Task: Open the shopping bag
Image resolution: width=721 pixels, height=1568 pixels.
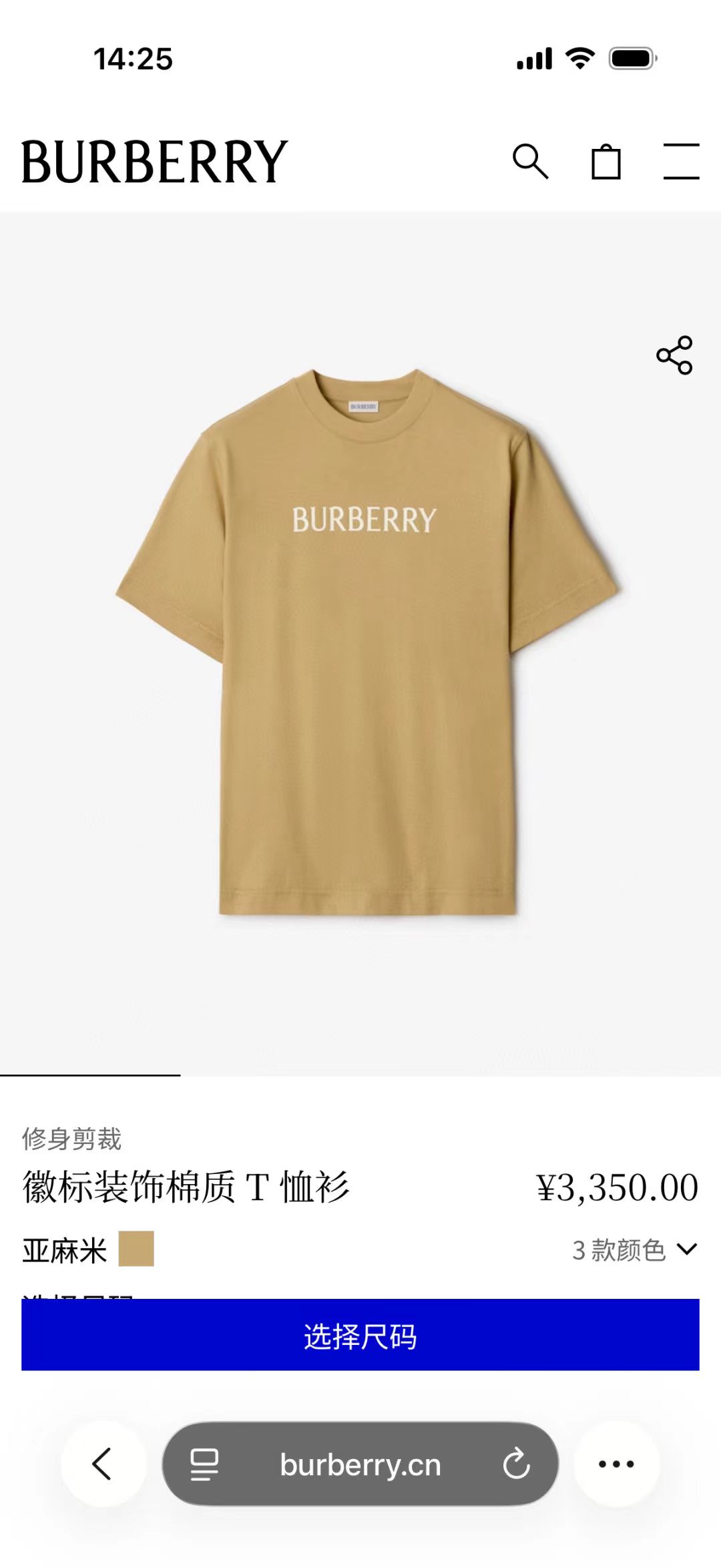Action: tap(606, 162)
